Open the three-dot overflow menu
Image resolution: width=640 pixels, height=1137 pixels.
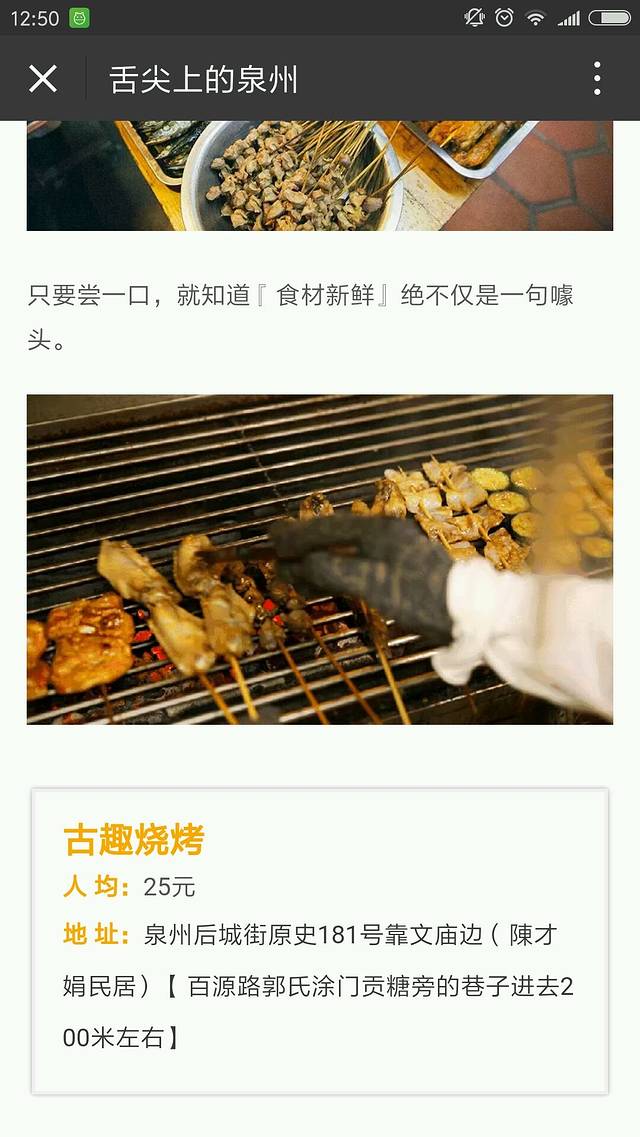pos(597,79)
